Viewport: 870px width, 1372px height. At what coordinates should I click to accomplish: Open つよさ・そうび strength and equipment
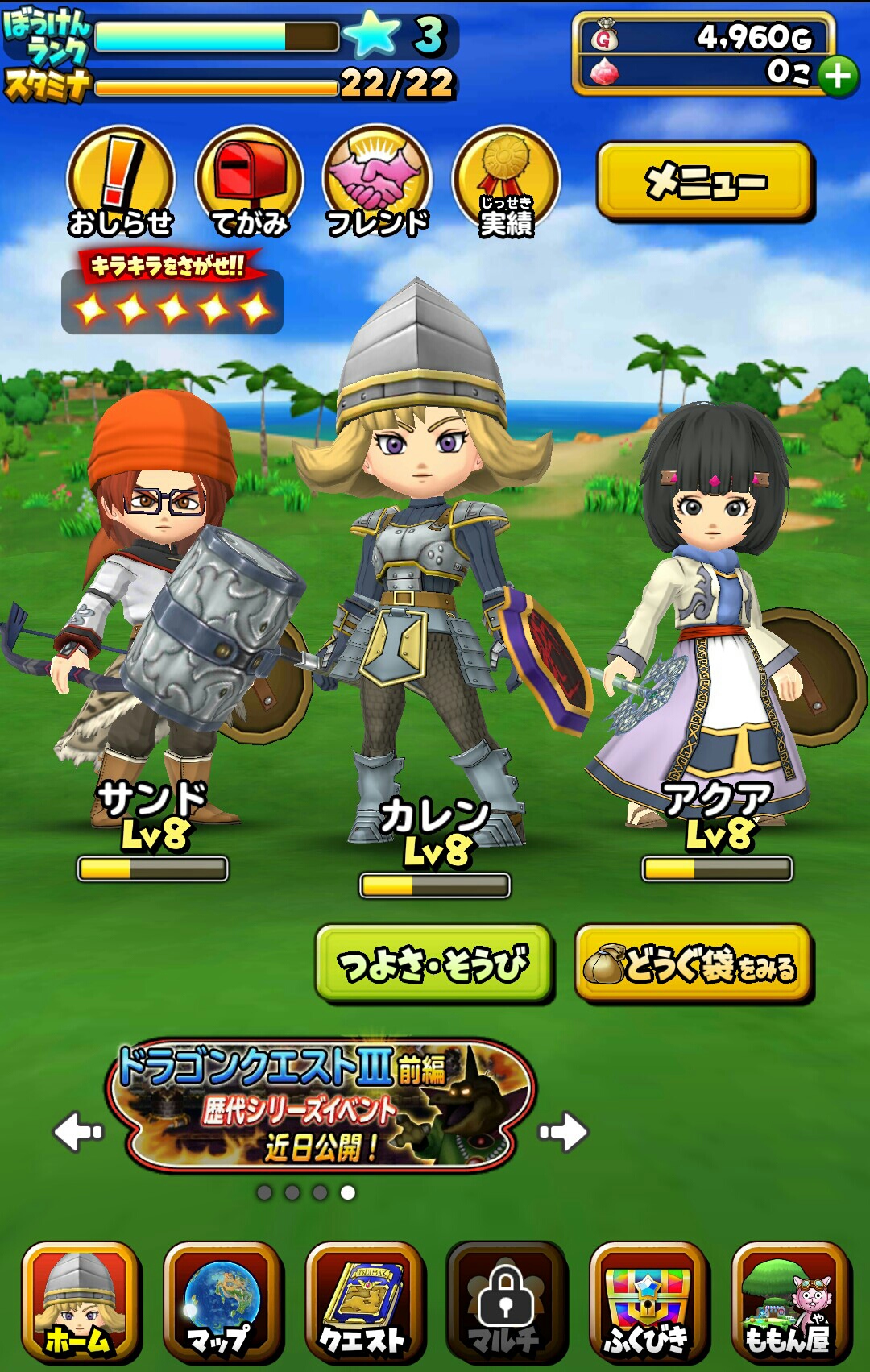(x=433, y=964)
